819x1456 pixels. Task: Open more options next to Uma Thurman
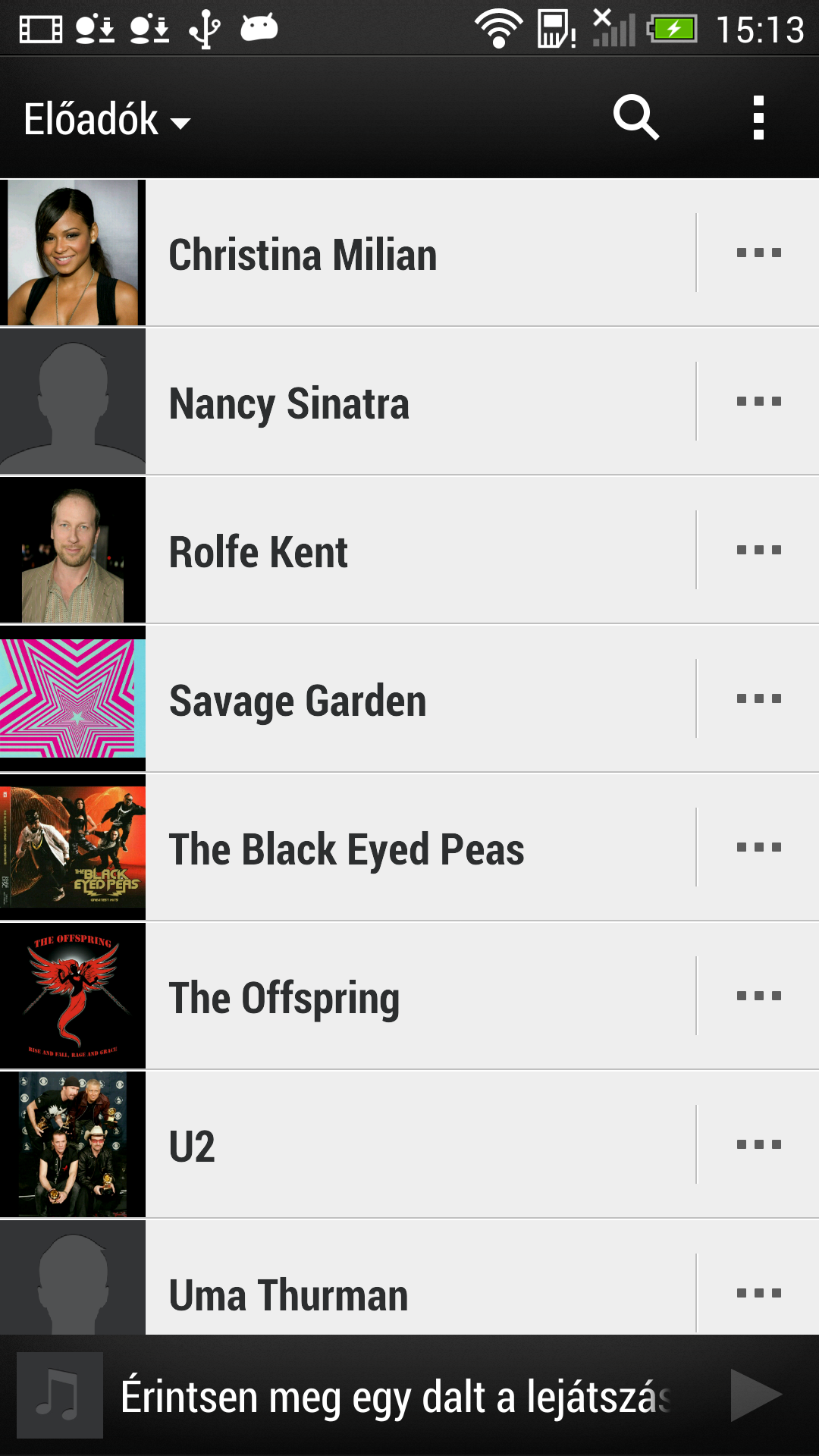pos(758,1293)
